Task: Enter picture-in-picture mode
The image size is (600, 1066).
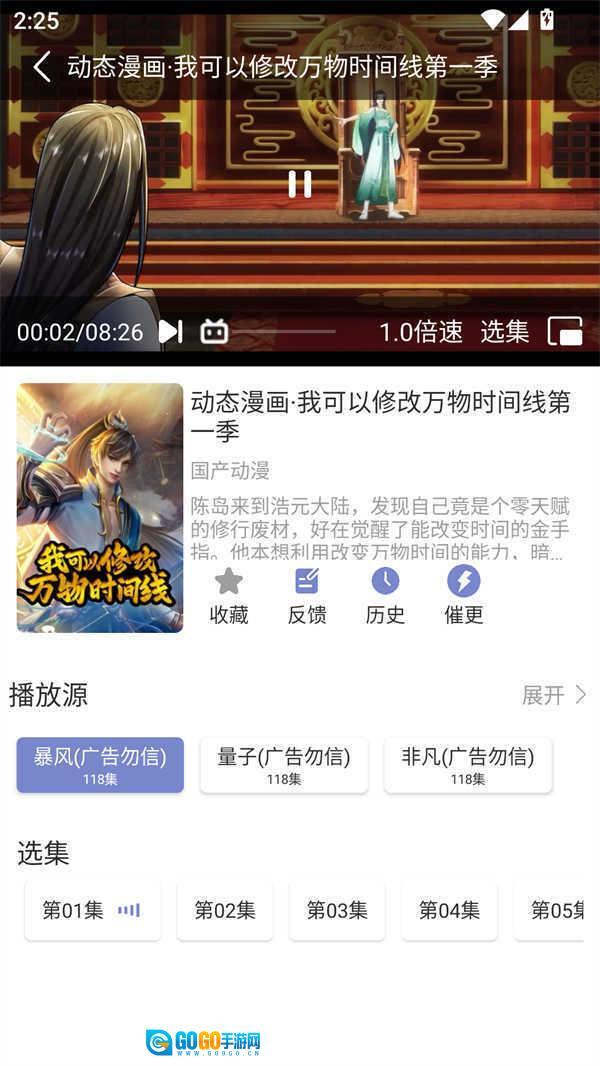Action: coord(565,332)
